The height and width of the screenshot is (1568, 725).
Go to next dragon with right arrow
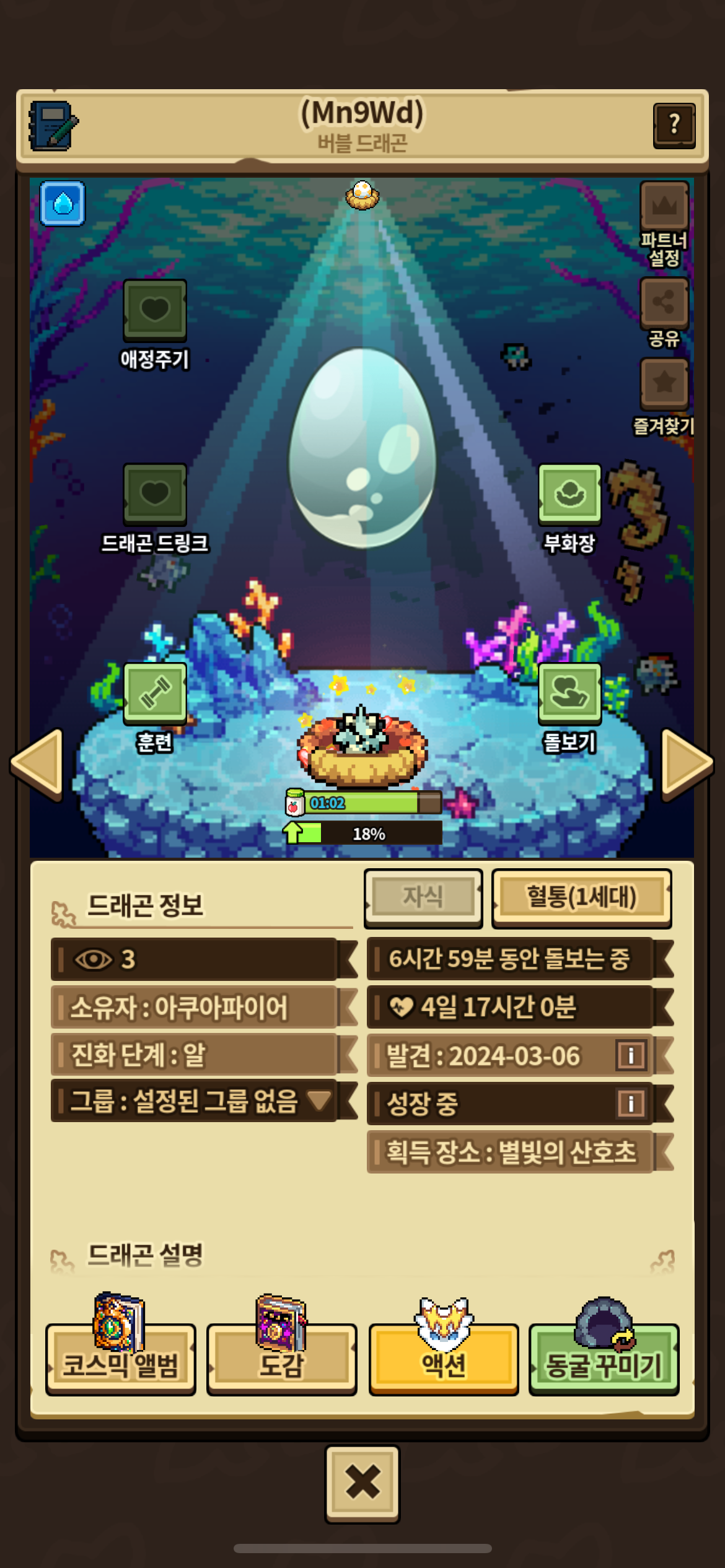686,764
